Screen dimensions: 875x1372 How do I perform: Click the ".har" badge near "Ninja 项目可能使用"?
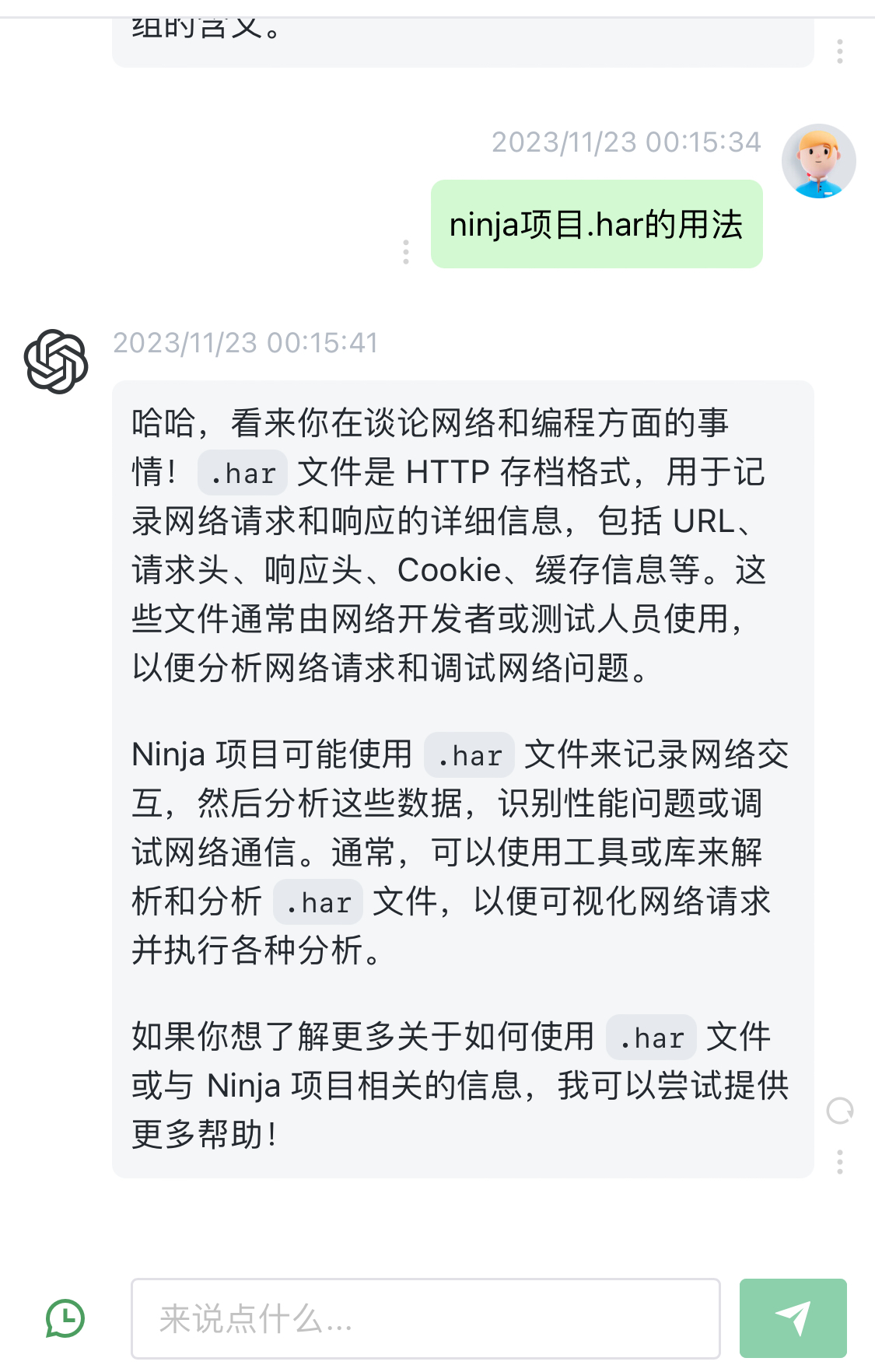point(471,755)
